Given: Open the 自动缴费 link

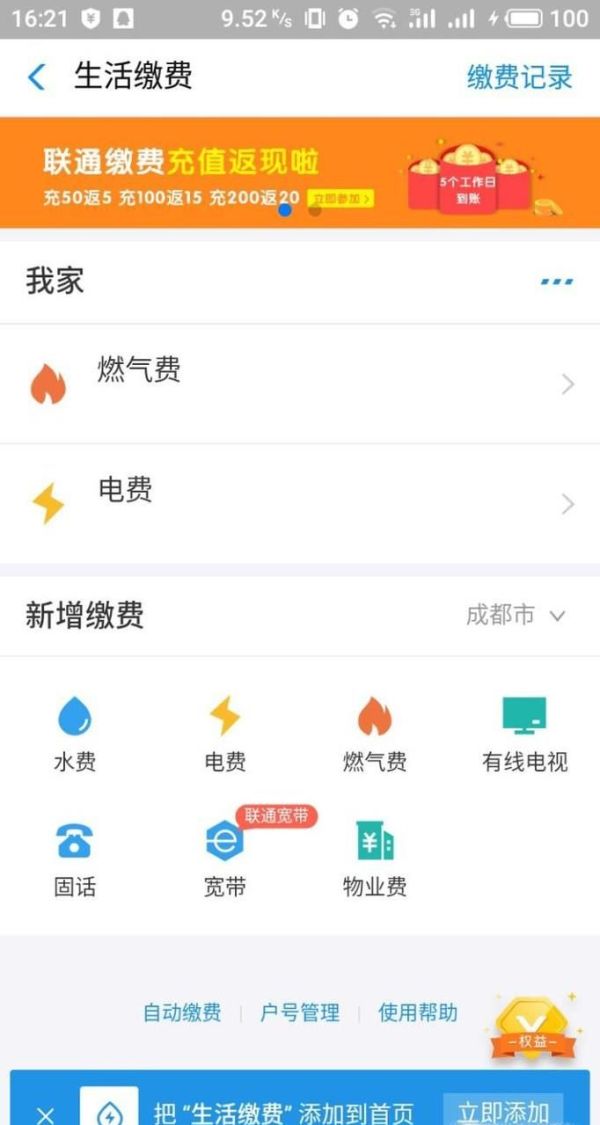Looking at the screenshot, I should [x=182, y=1013].
